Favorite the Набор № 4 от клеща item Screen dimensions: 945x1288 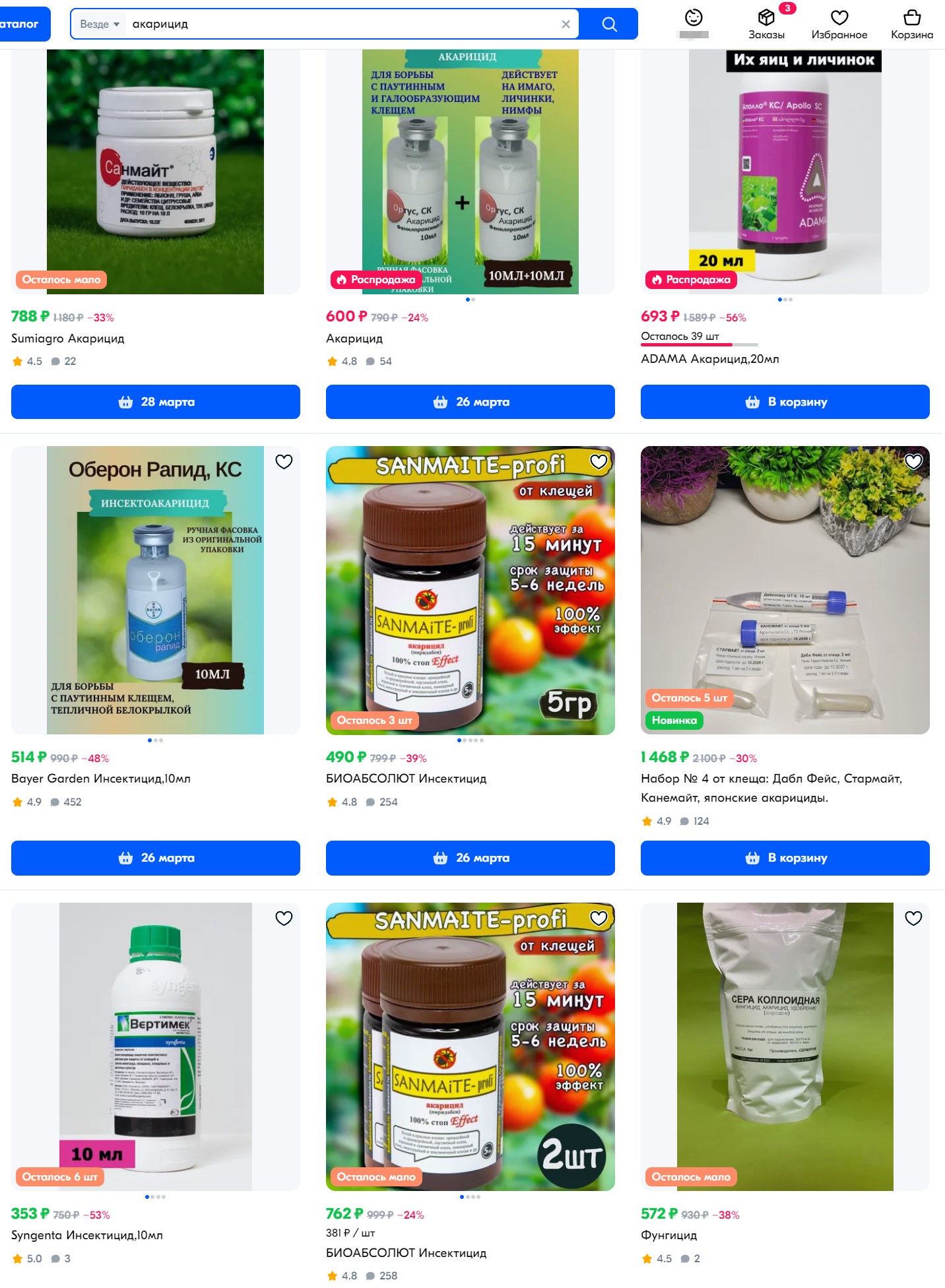pyautogui.click(x=913, y=462)
